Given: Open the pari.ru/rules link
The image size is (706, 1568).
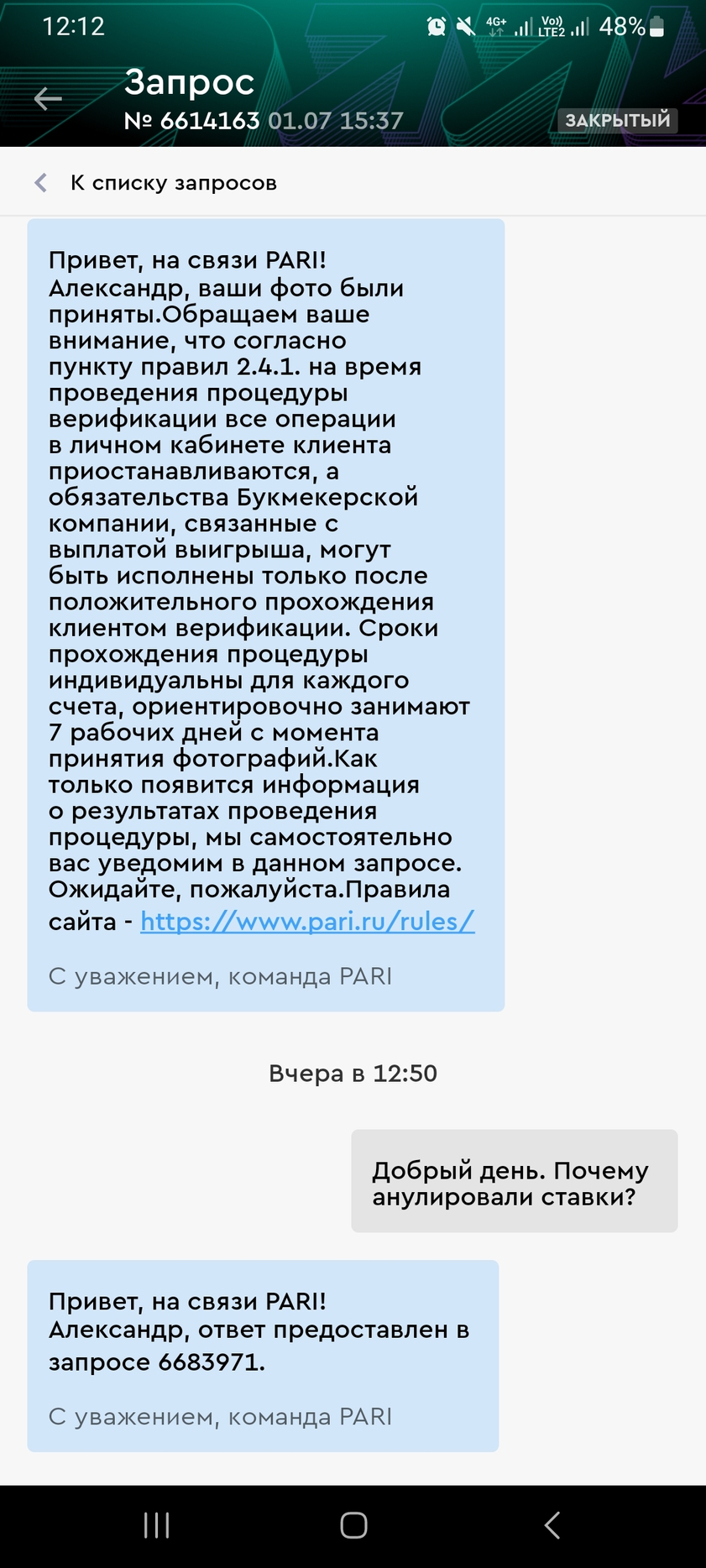Looking at the screenshot, I should point(307,922).
